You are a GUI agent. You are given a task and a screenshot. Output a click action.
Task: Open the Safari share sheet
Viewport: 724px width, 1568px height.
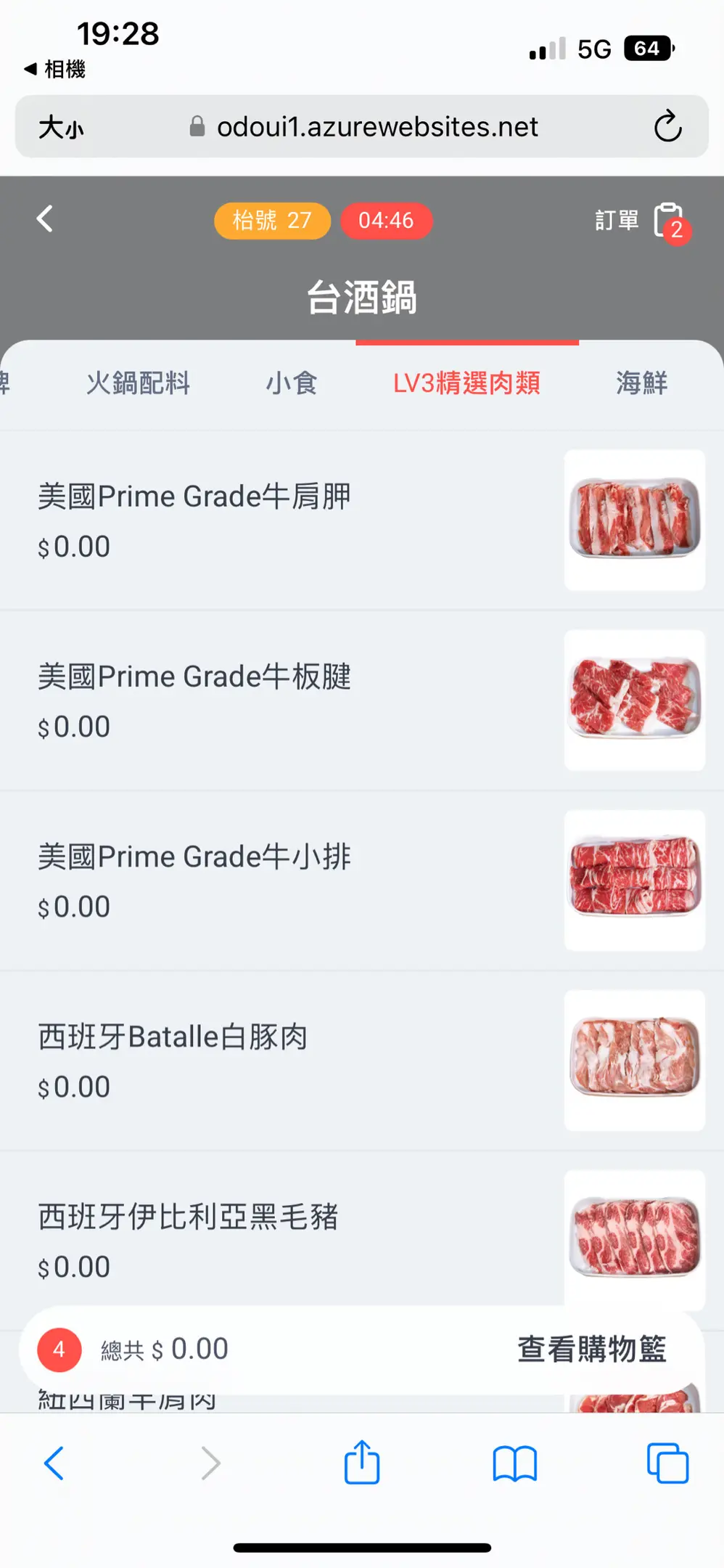coord(362,1463)
